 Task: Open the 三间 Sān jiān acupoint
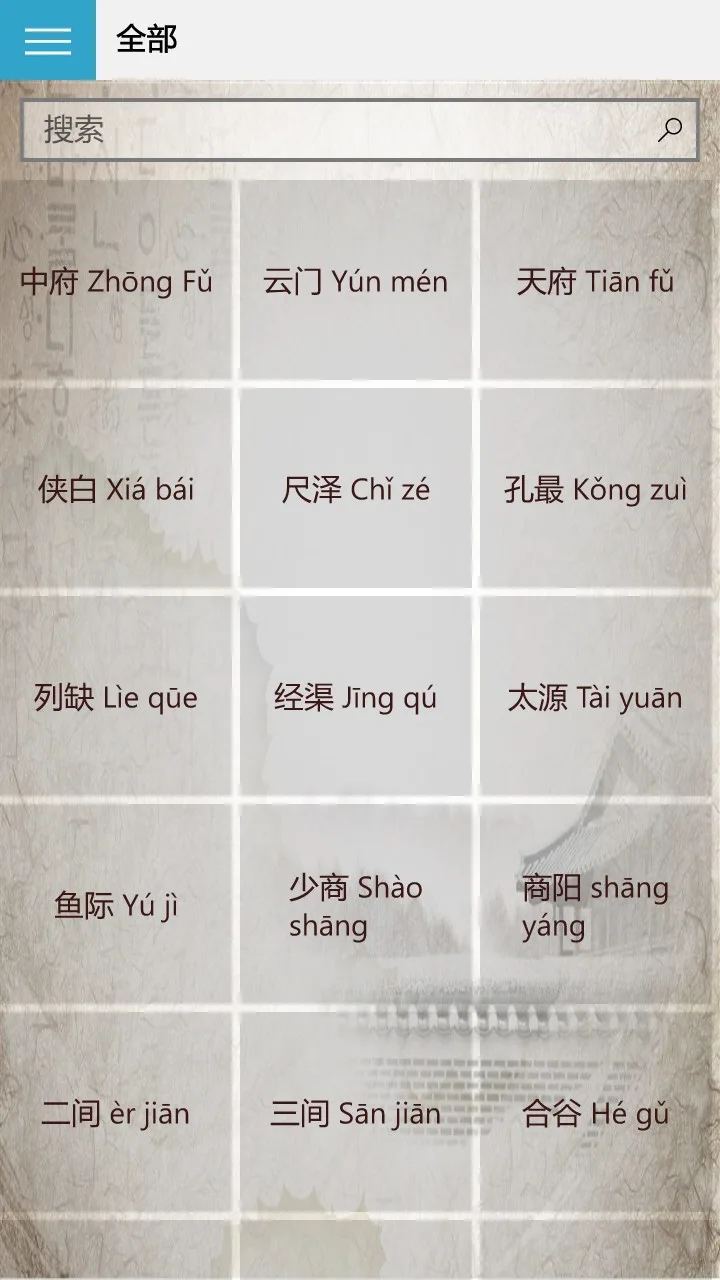[356, 1113]
